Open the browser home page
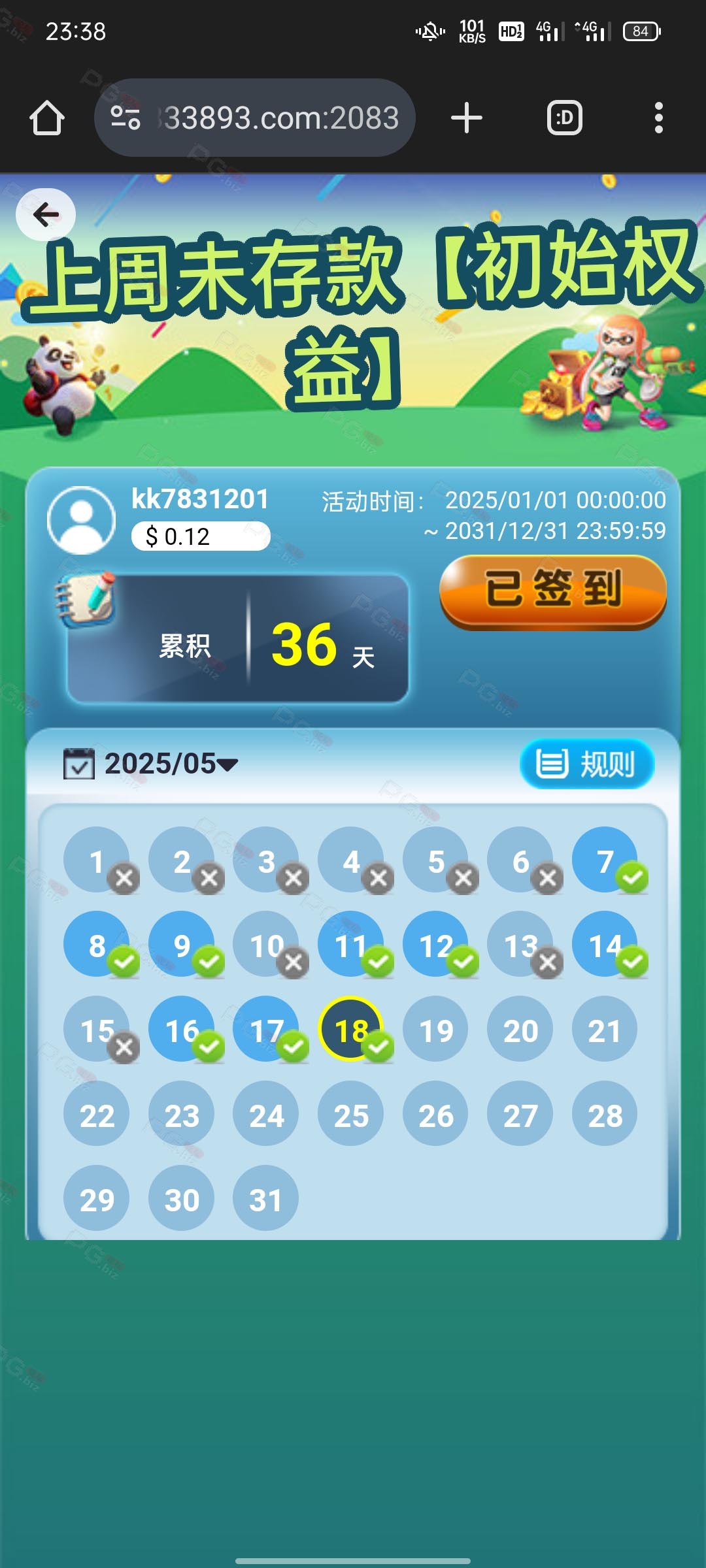 click(x=47, y=118)
